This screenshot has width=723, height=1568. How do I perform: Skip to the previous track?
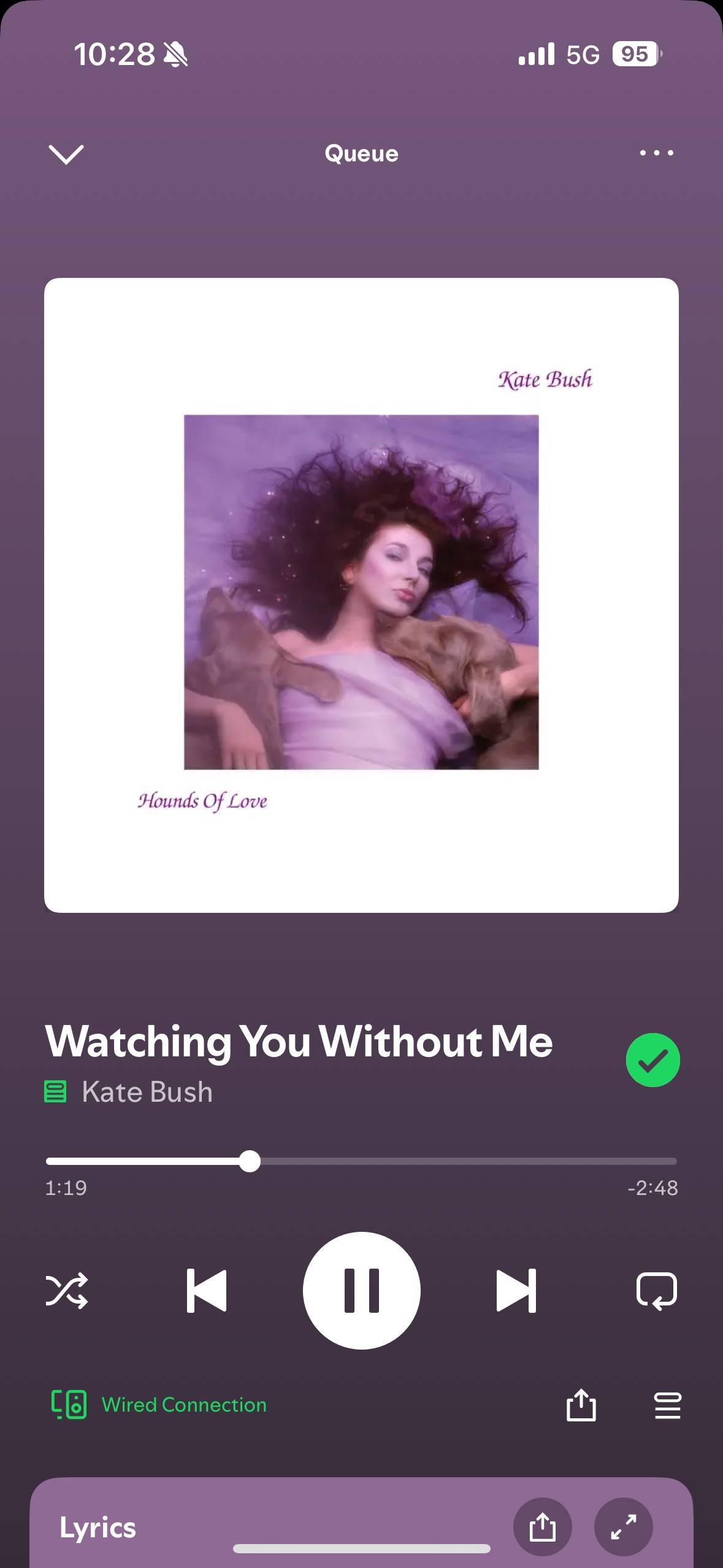(207, 1291)
